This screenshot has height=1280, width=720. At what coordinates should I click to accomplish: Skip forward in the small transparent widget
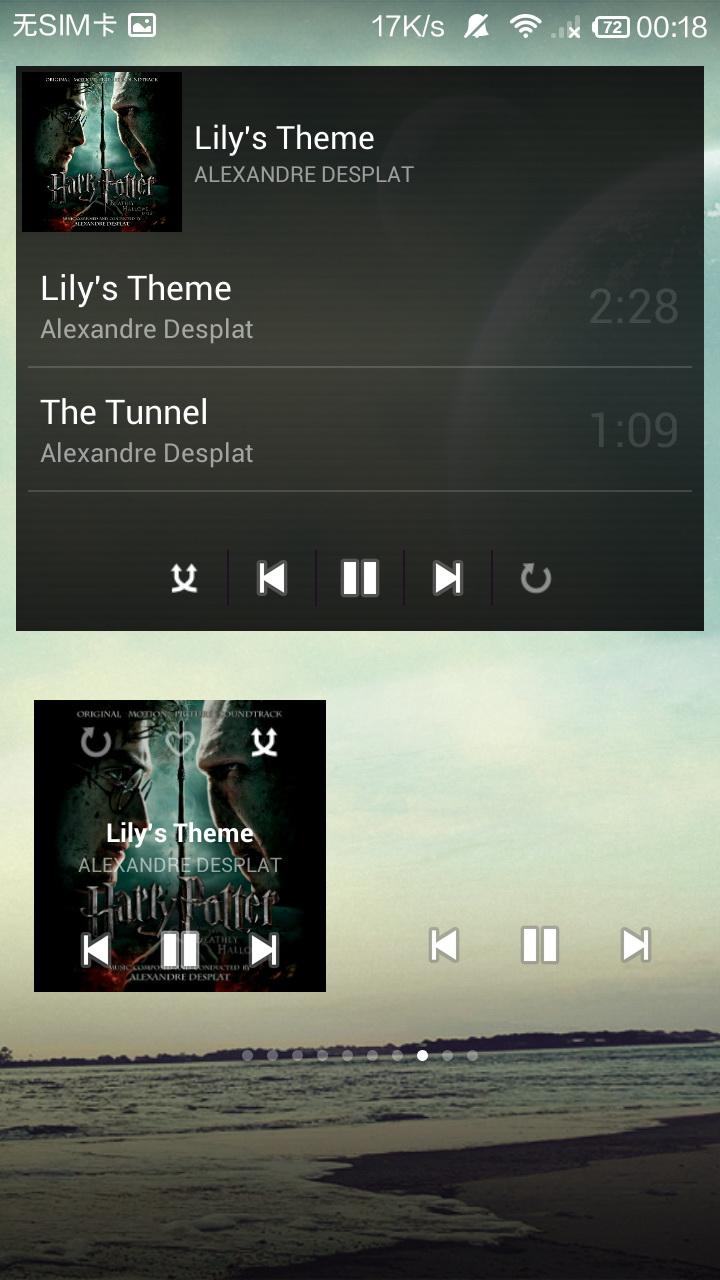point(635,945)
